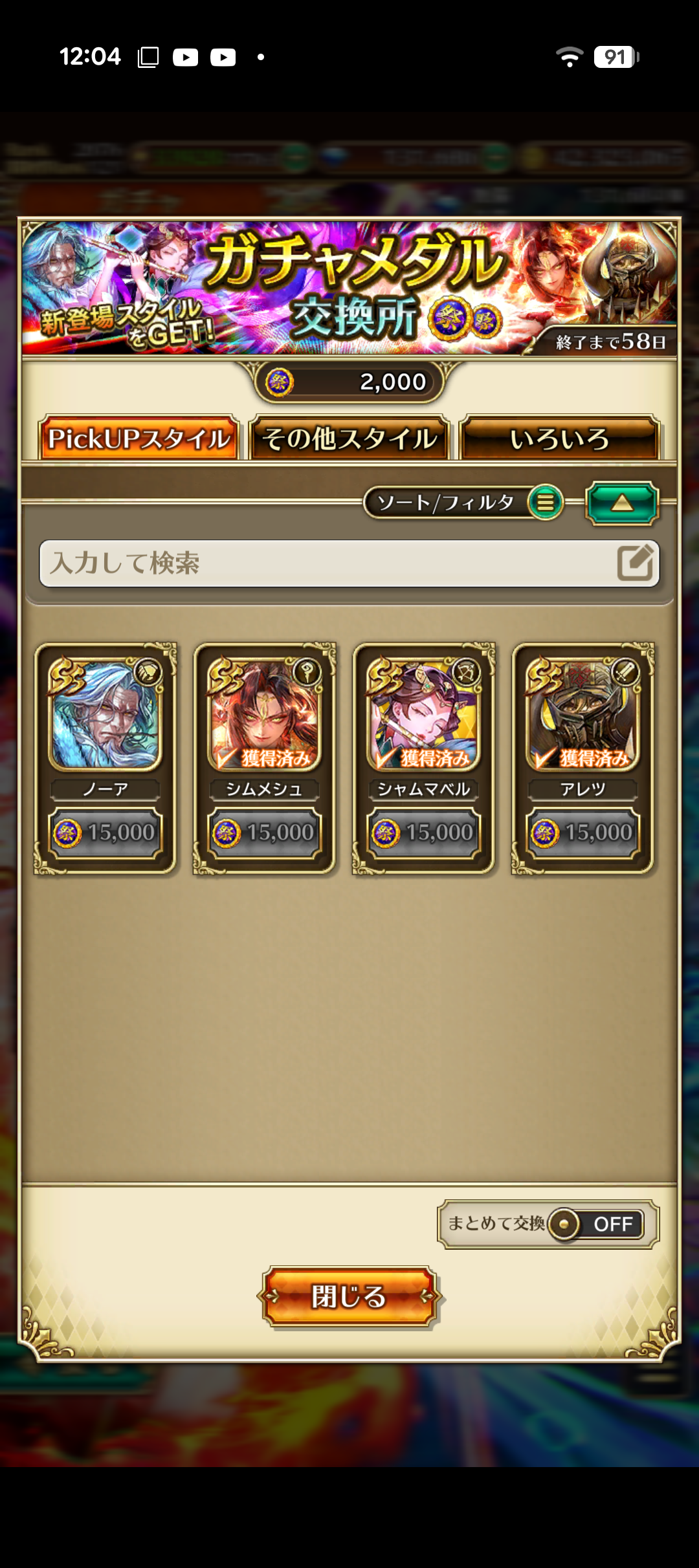Open the いろいろ tab
Image resolution: width=699 pixels, height=1568 pixels.
(559, 439)
